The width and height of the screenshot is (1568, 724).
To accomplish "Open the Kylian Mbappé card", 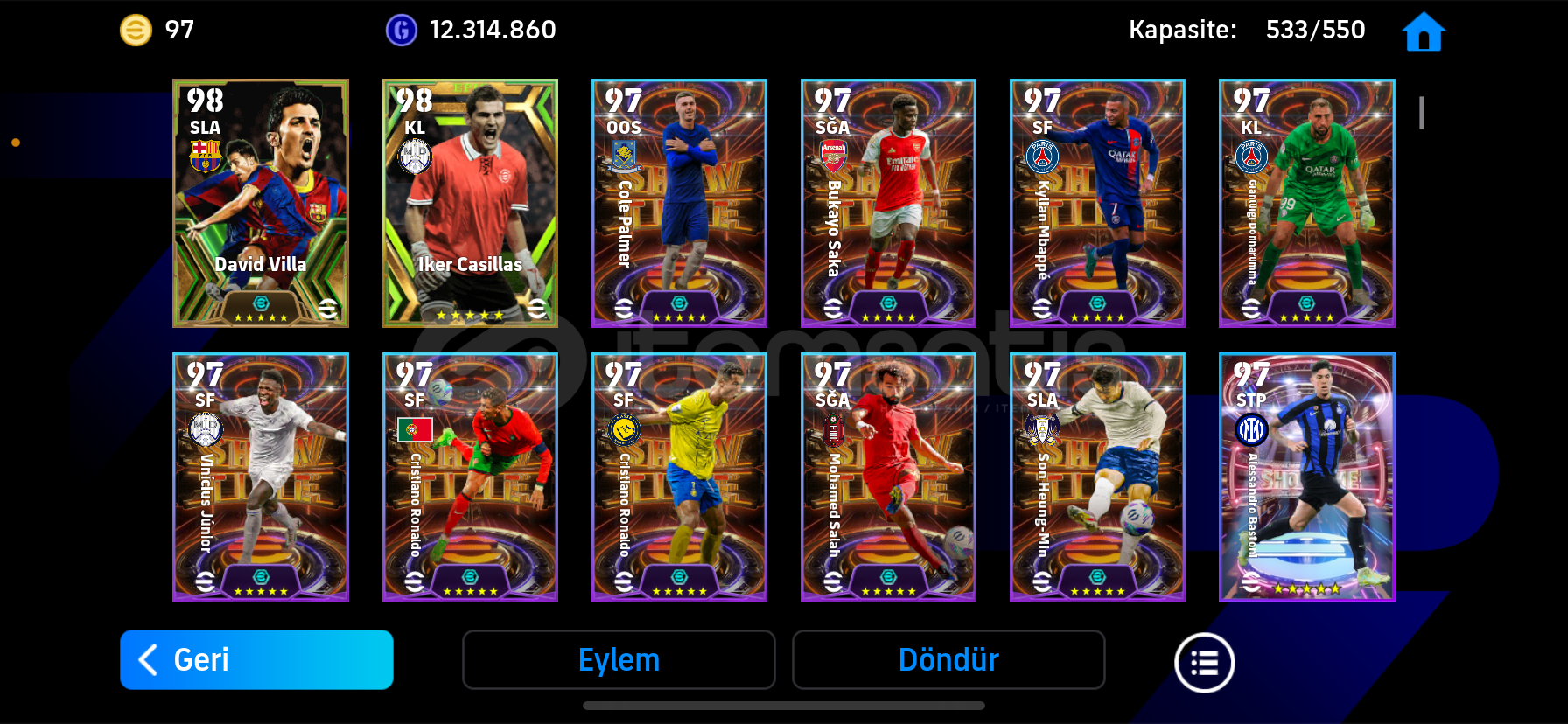I will [x=1097, y=203].
